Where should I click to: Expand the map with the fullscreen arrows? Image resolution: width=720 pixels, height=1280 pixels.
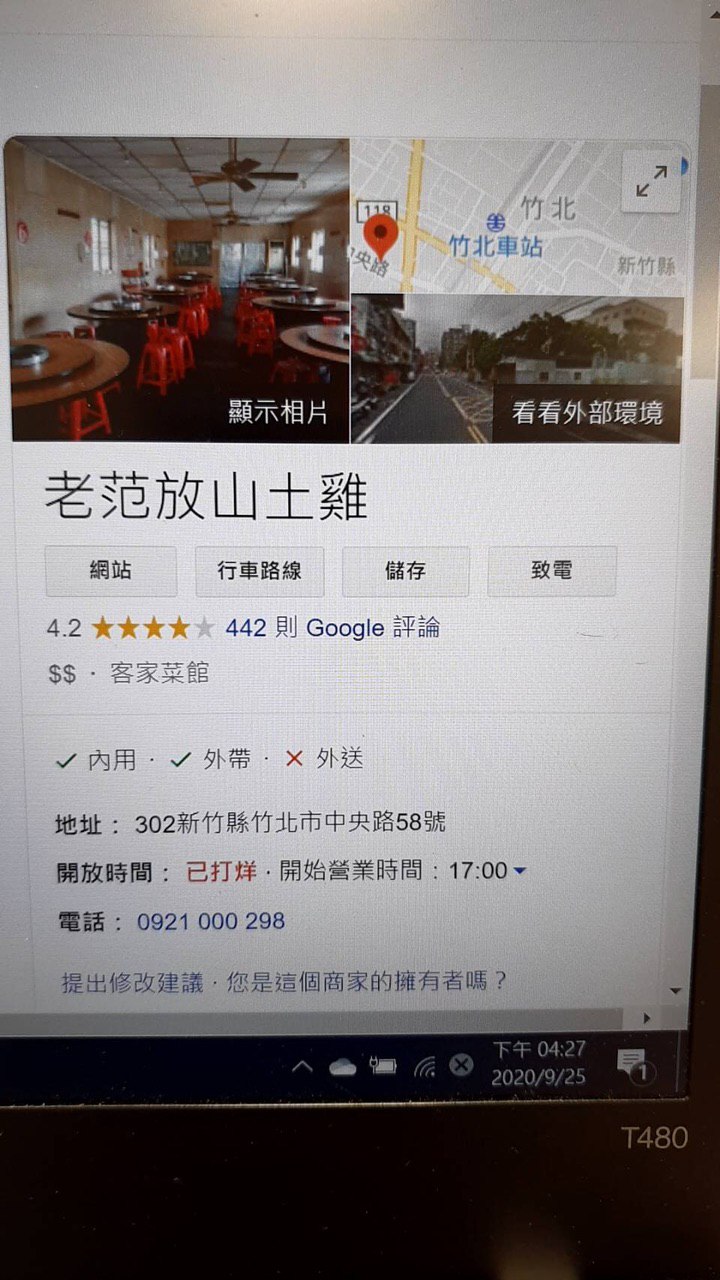coord(651,181)
